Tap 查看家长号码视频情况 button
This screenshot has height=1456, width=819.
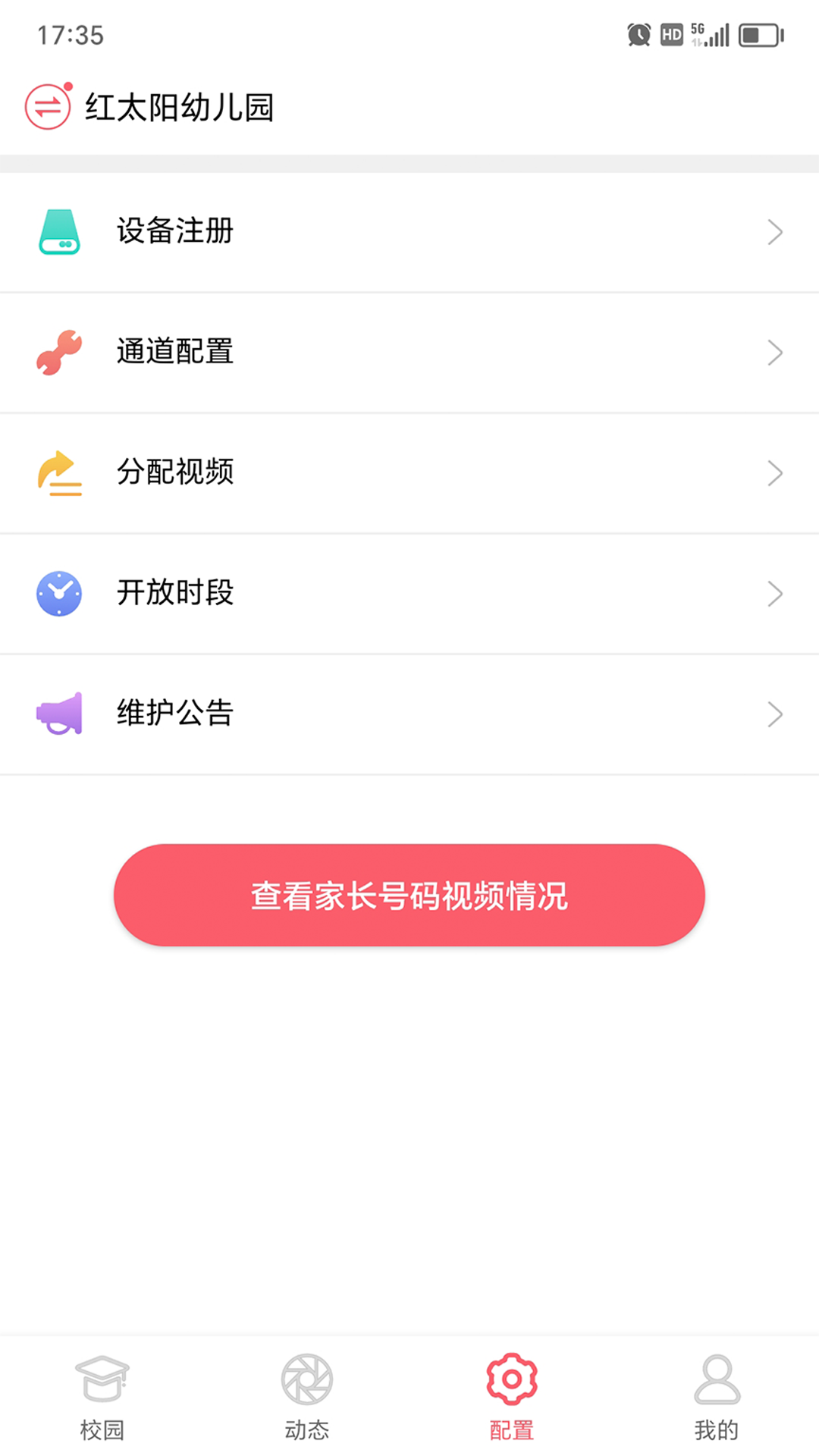[409, 895]
